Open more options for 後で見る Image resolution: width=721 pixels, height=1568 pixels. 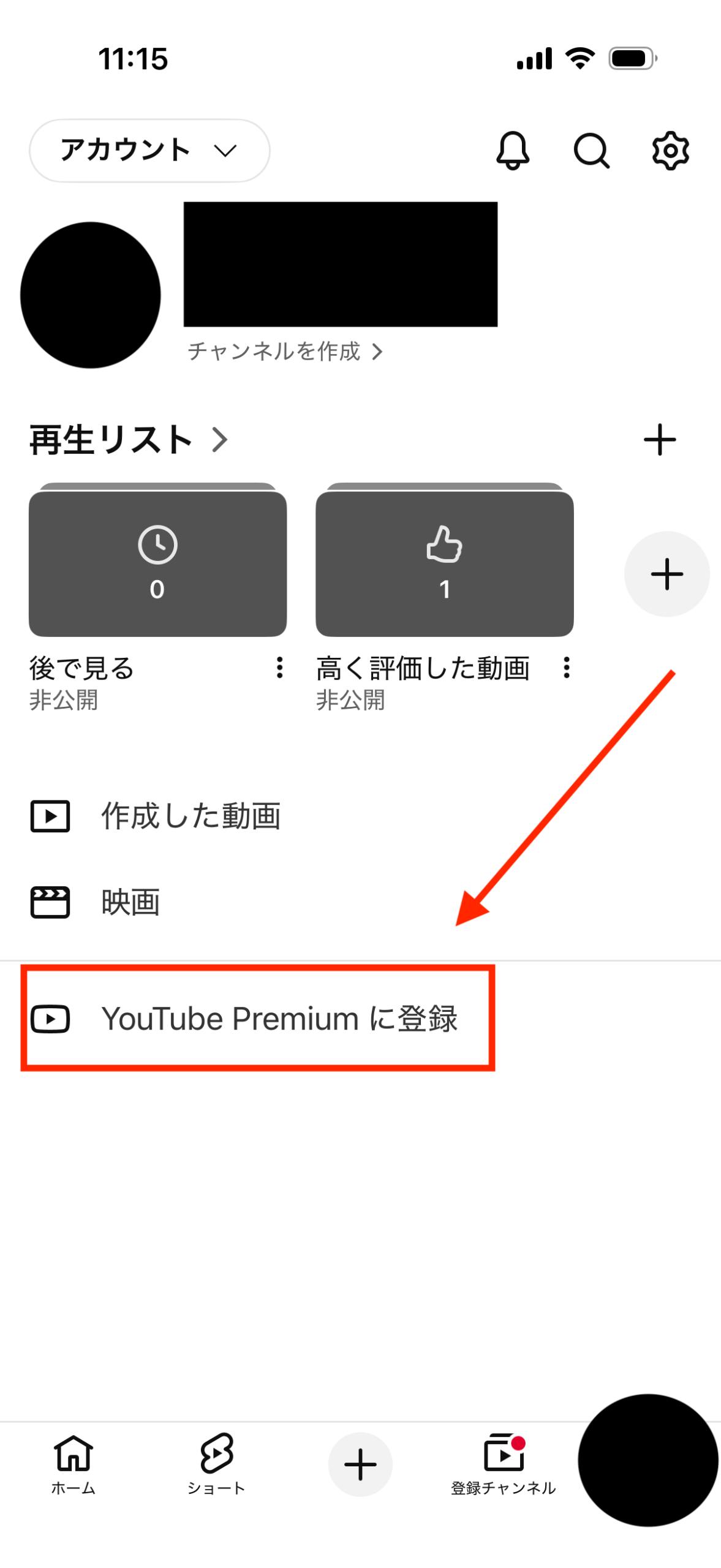pyautogui.click(x=279, y=667)
